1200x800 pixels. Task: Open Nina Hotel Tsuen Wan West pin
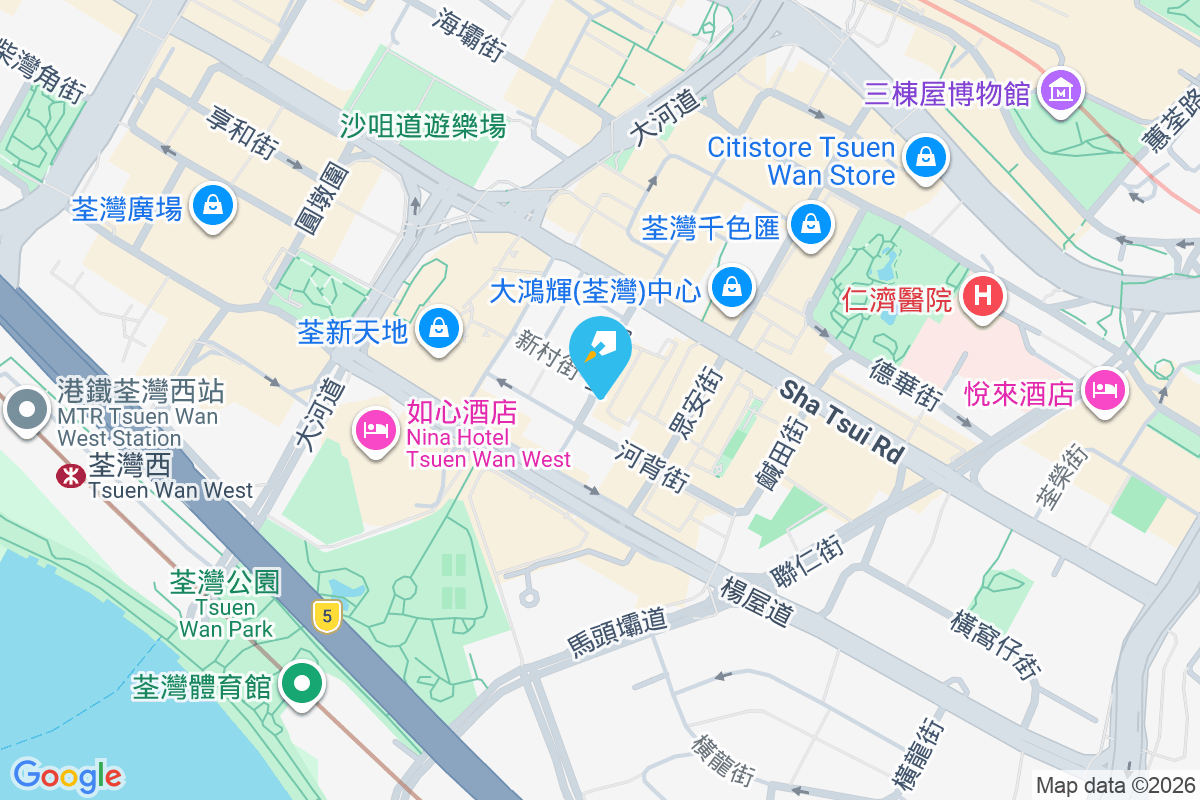pyautogui.click(x=375, y=431)
